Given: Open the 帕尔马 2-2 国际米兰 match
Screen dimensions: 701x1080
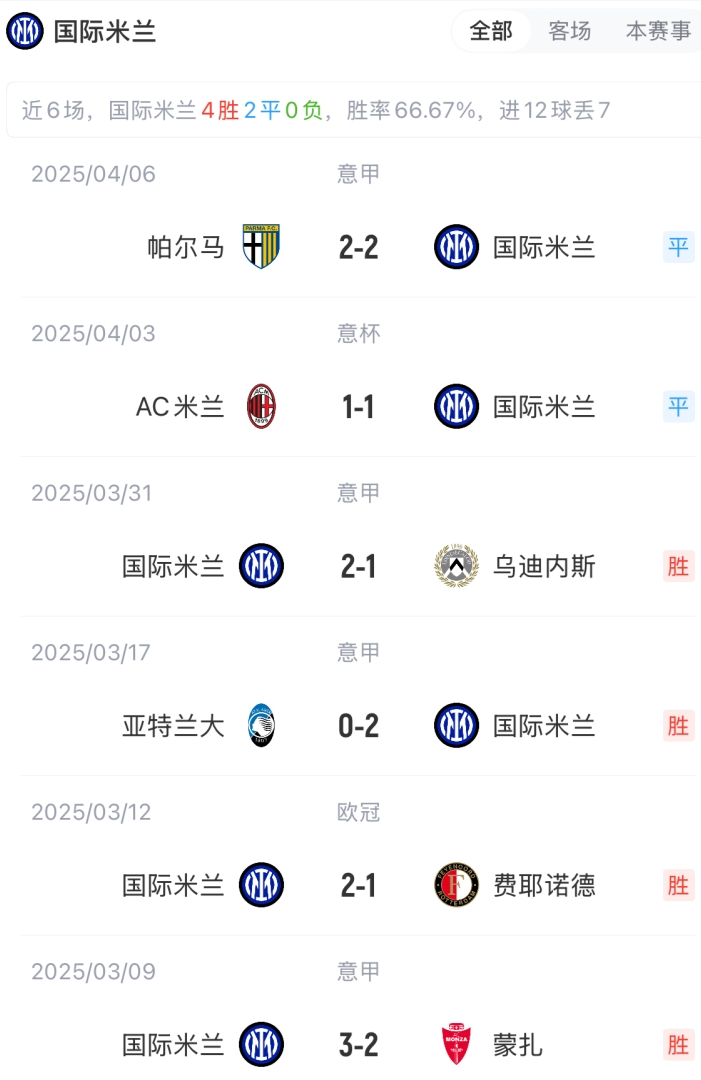Looking at the screenshot, I should (358, 247).
